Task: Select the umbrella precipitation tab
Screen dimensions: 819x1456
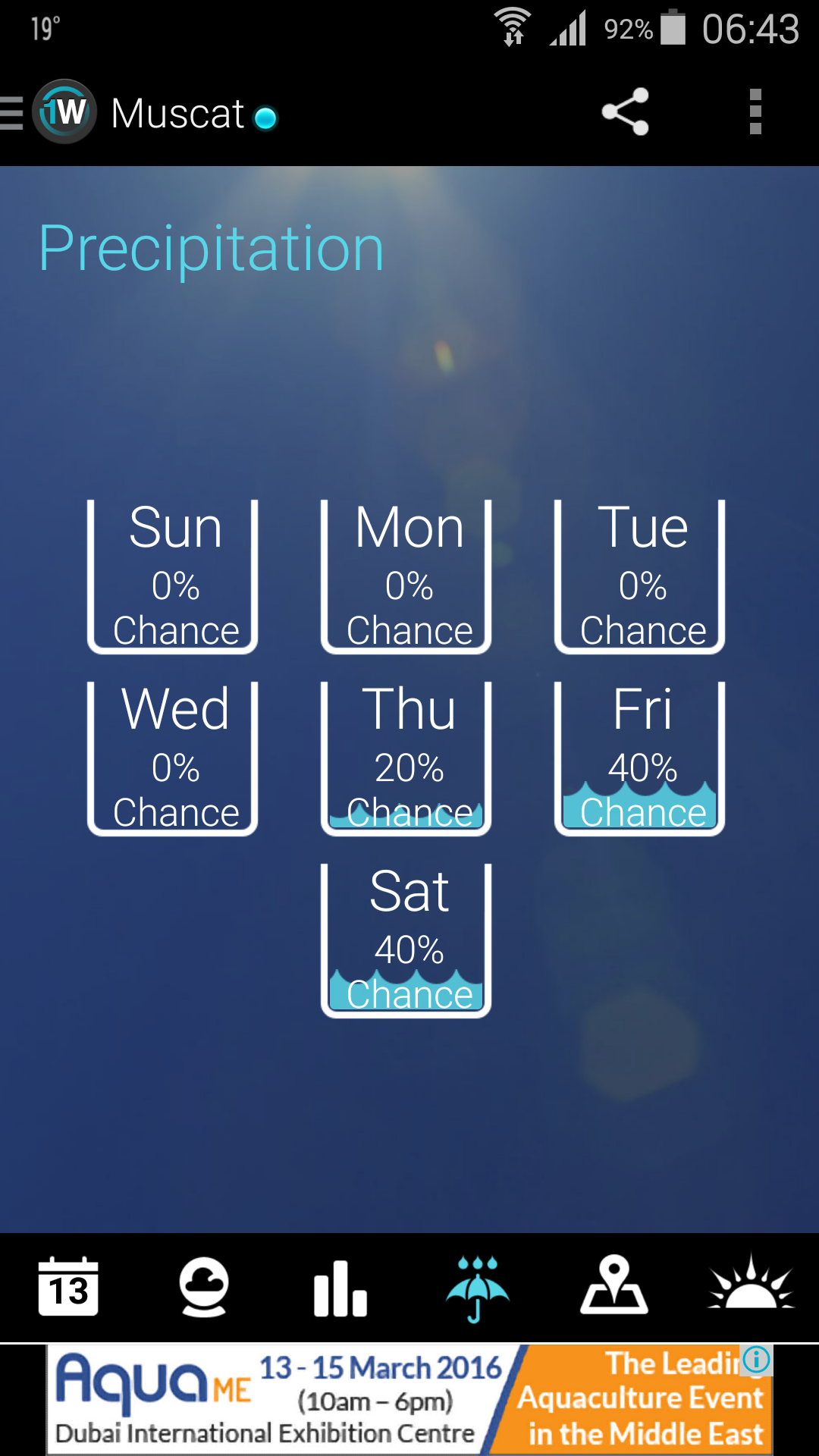Action: click(x=477, y=1288)
